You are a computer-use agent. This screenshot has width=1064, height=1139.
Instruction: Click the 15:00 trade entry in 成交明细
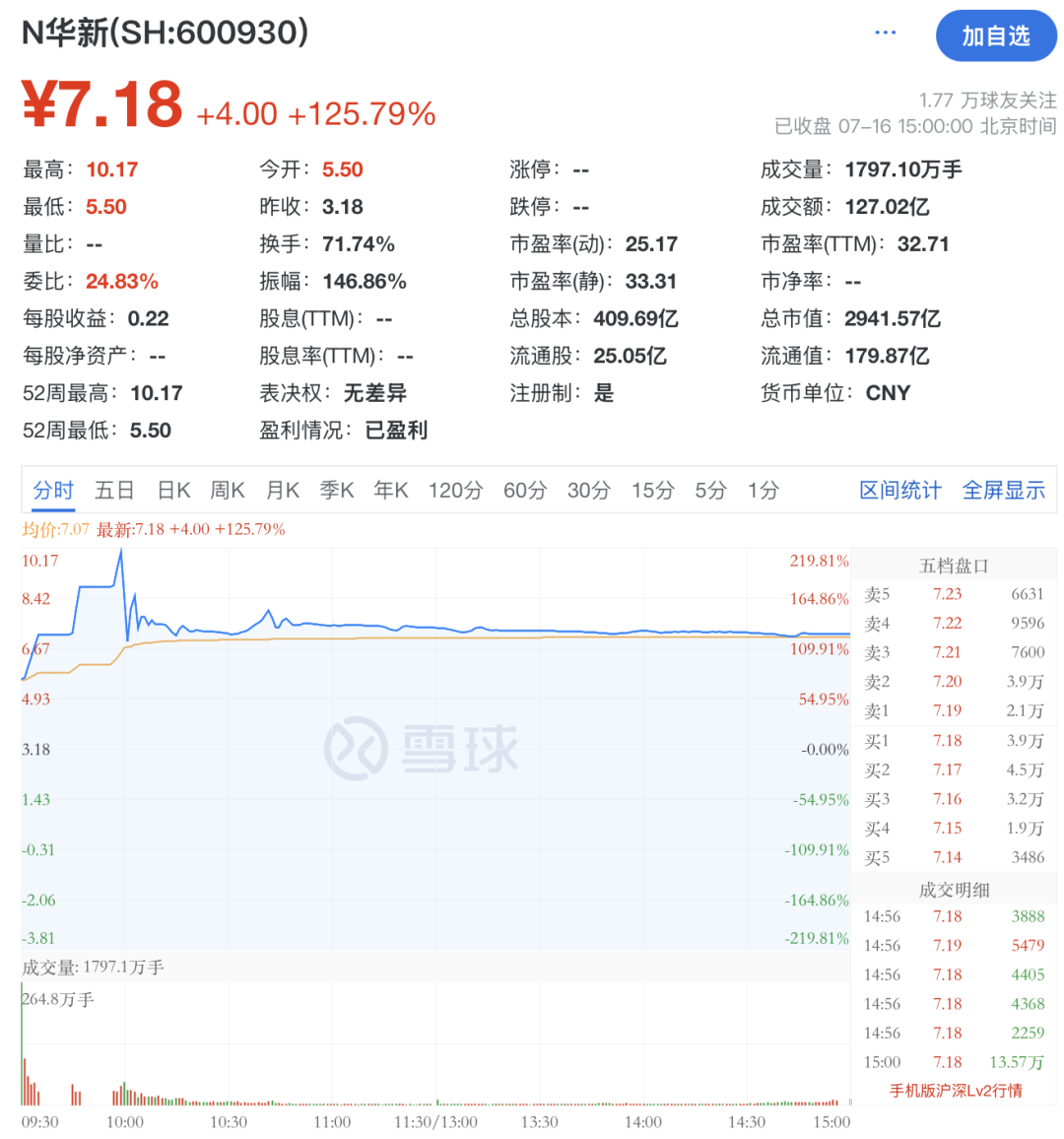point(948,1062)
